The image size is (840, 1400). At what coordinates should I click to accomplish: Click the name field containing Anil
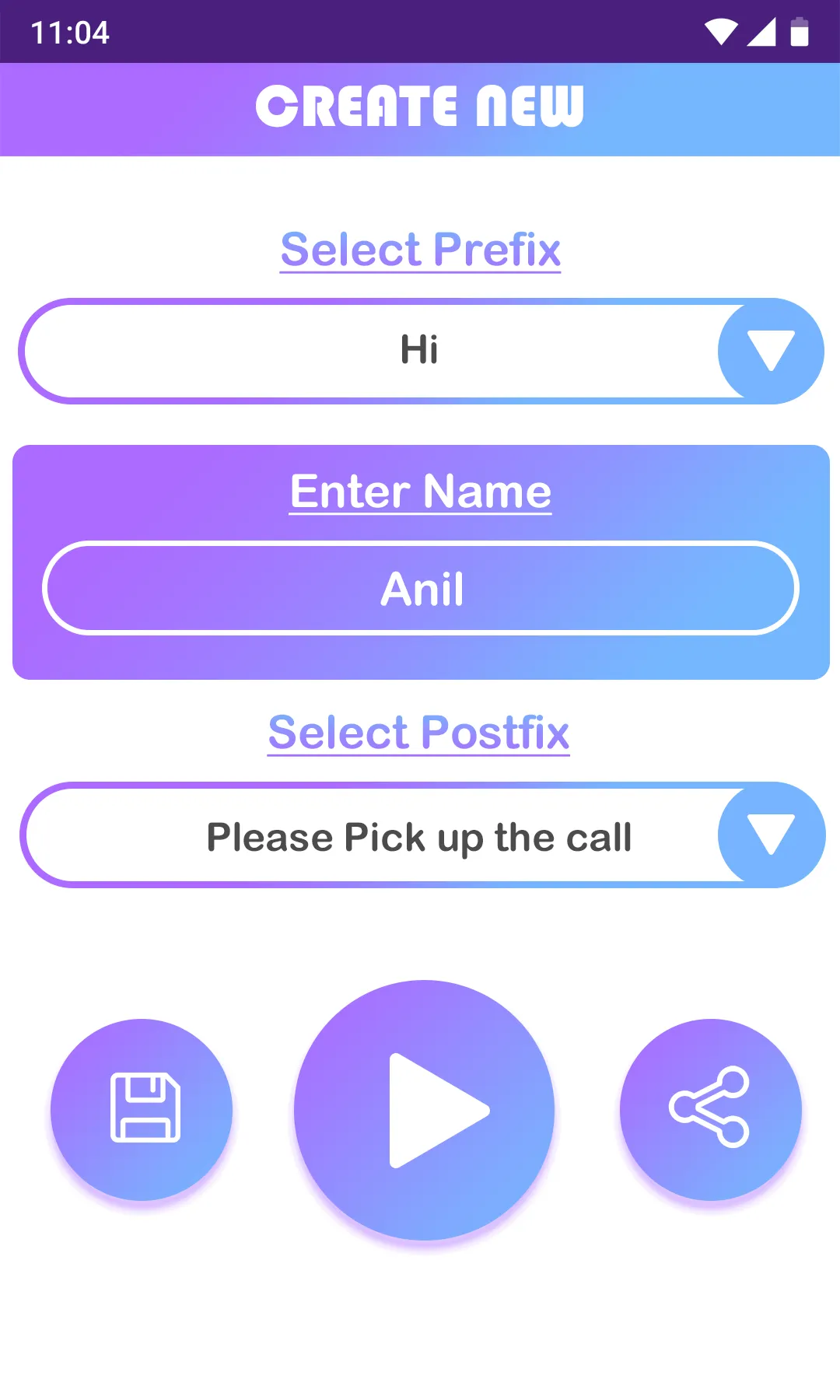click(420, 589)
